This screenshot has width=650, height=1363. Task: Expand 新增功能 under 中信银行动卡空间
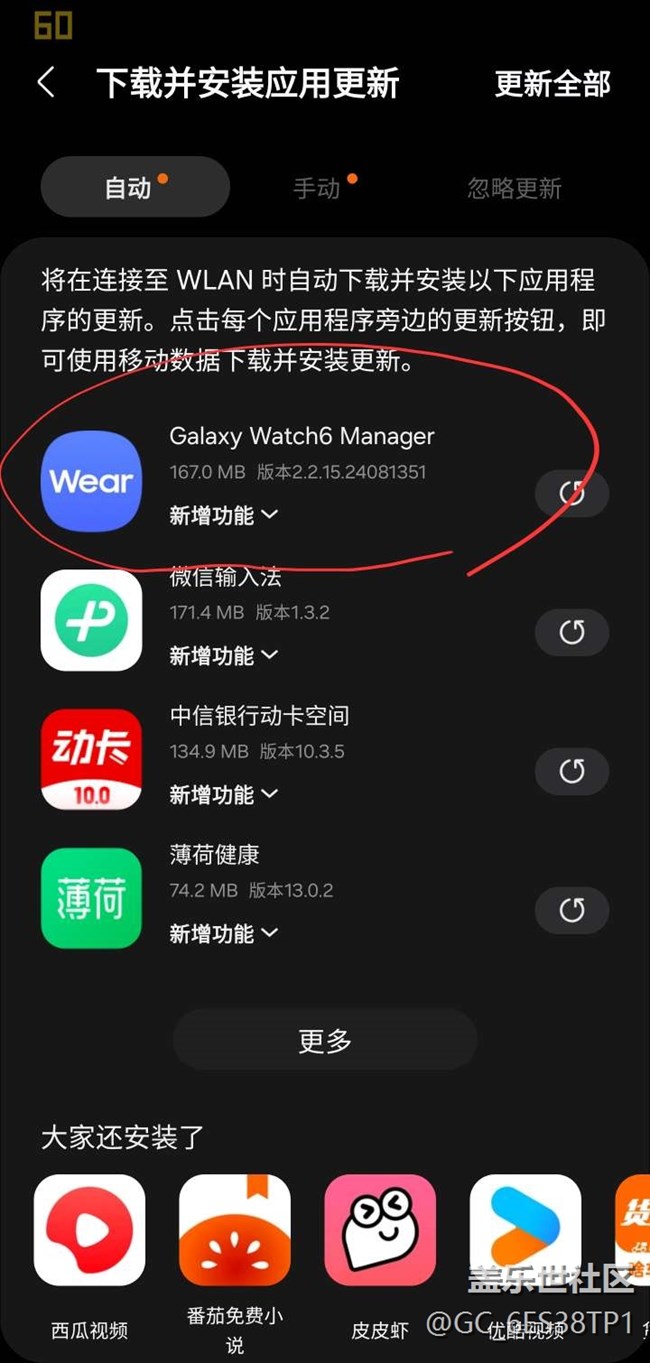point(223,794)
